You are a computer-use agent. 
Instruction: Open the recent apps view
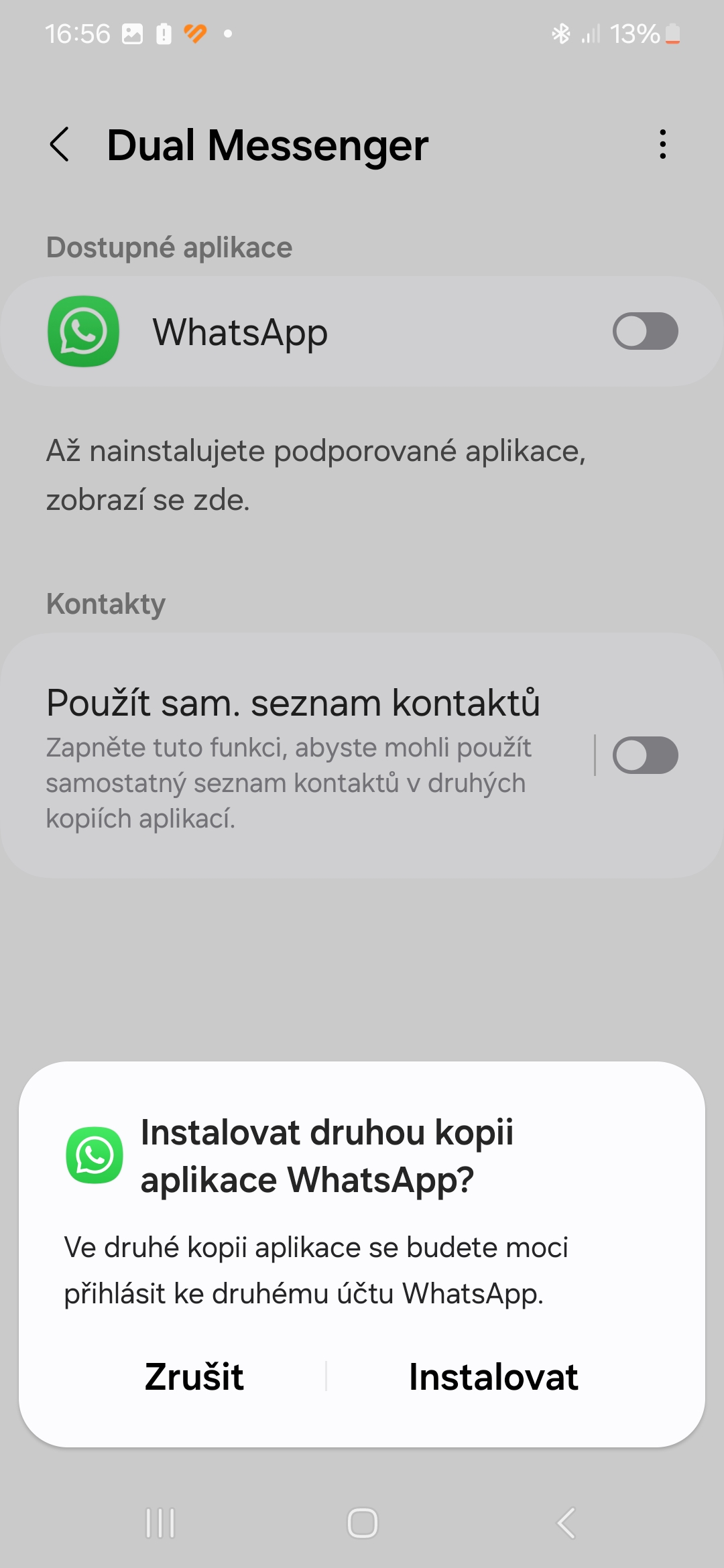(x=160, y=1523)
